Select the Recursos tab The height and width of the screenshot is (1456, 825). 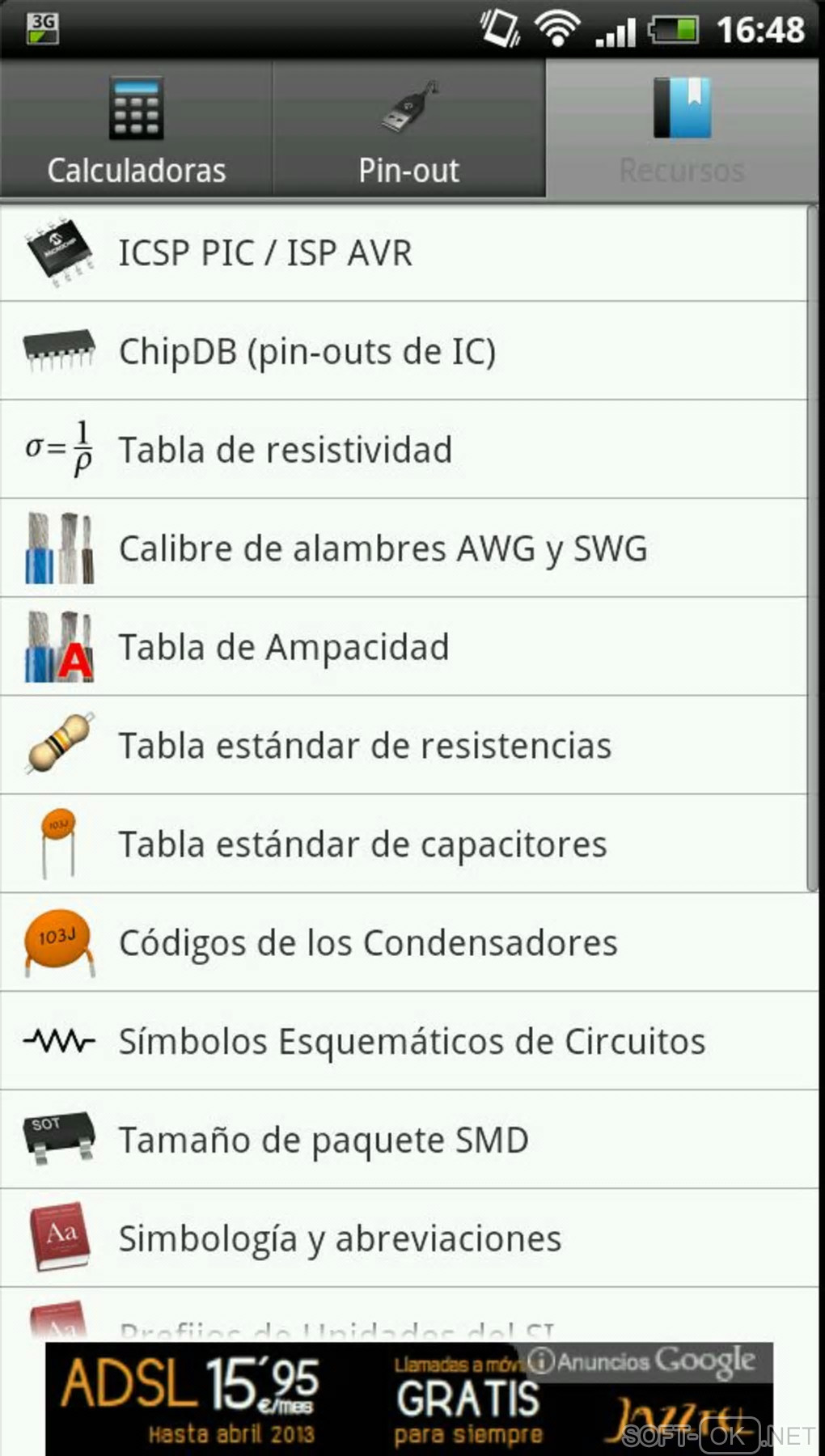[x=683, y=129]
